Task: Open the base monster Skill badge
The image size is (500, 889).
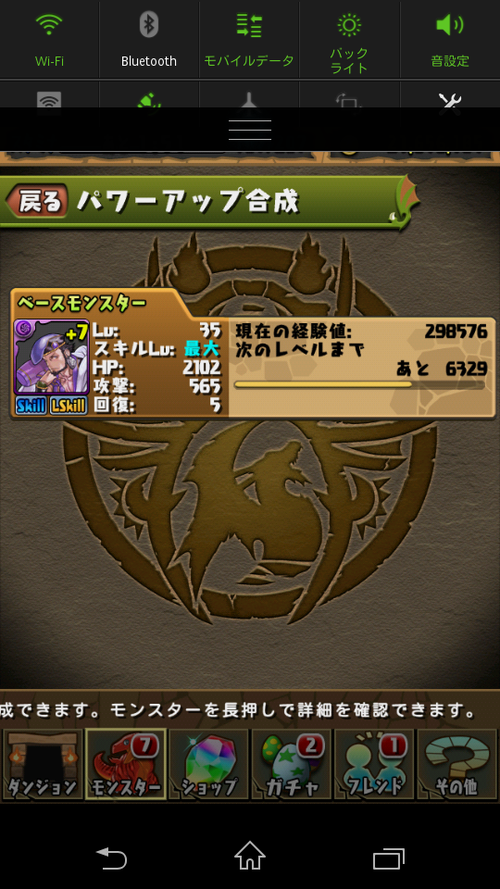Action: click(x=31, y=405)
